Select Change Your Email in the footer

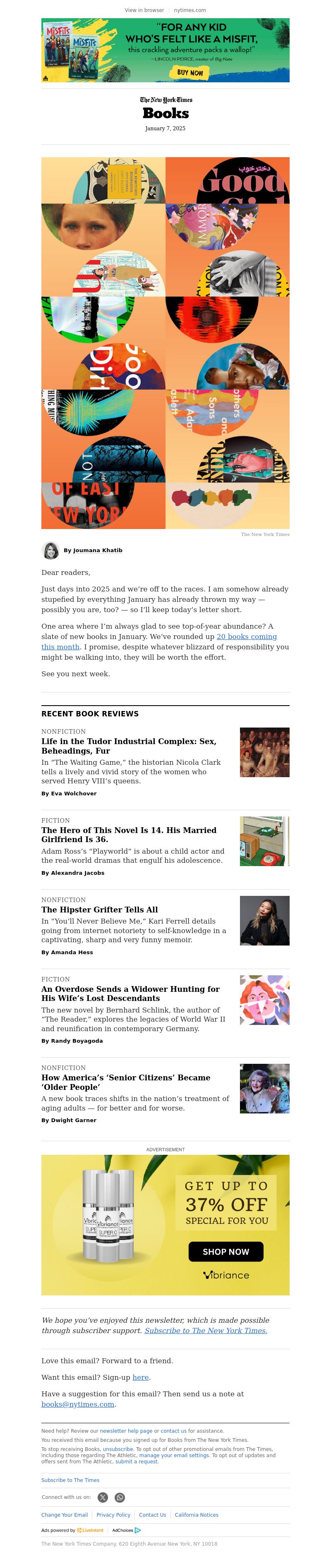(x=65, y=1515)
